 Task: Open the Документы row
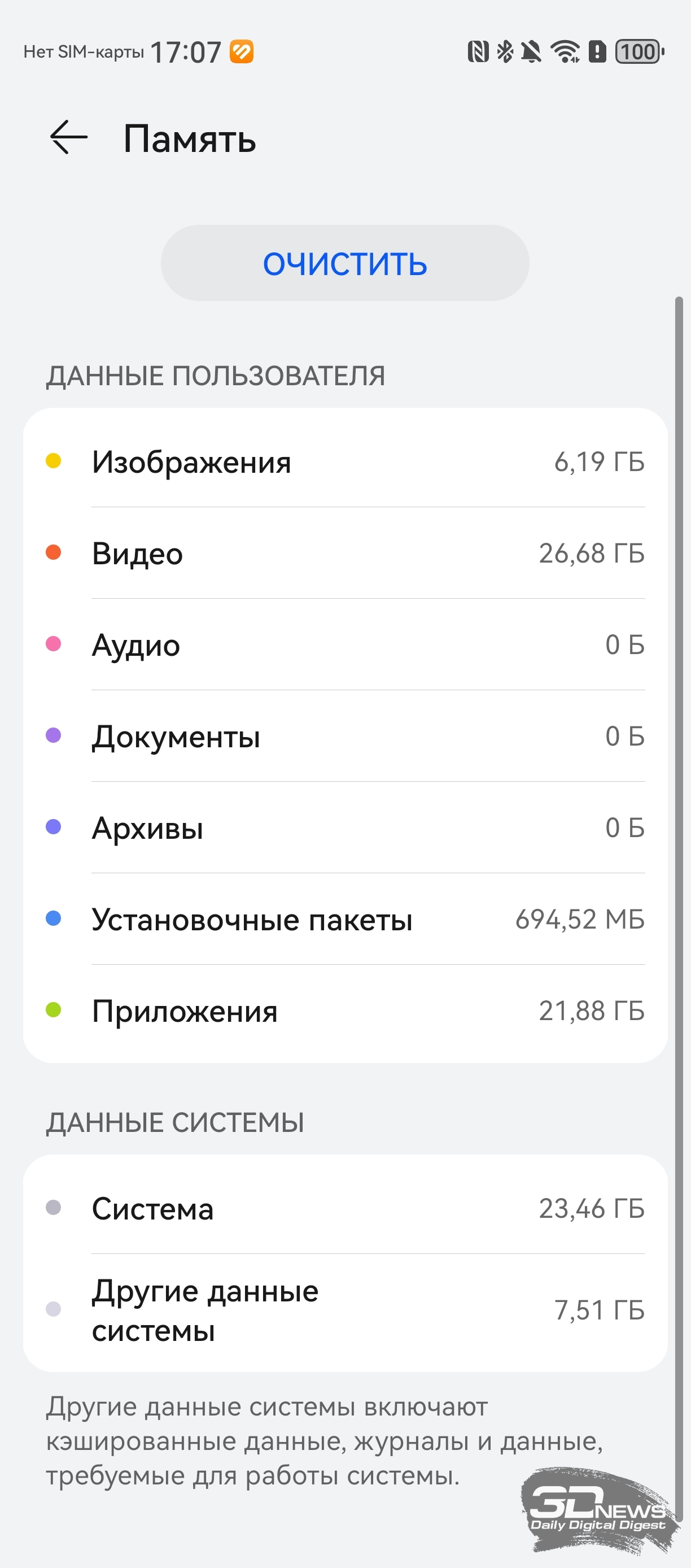[345, 735]
